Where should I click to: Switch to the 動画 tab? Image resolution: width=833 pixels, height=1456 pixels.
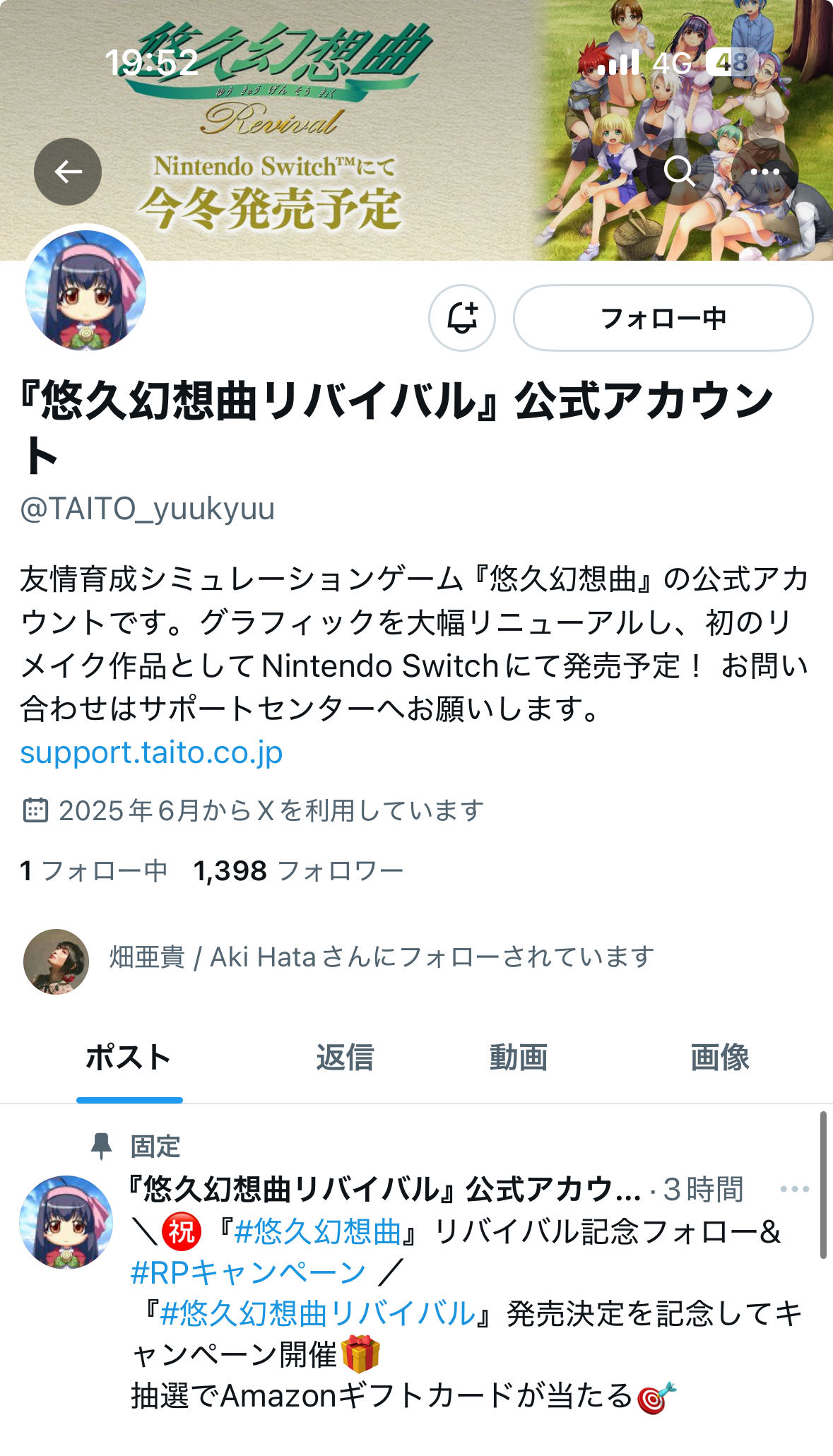[519, 1058]
